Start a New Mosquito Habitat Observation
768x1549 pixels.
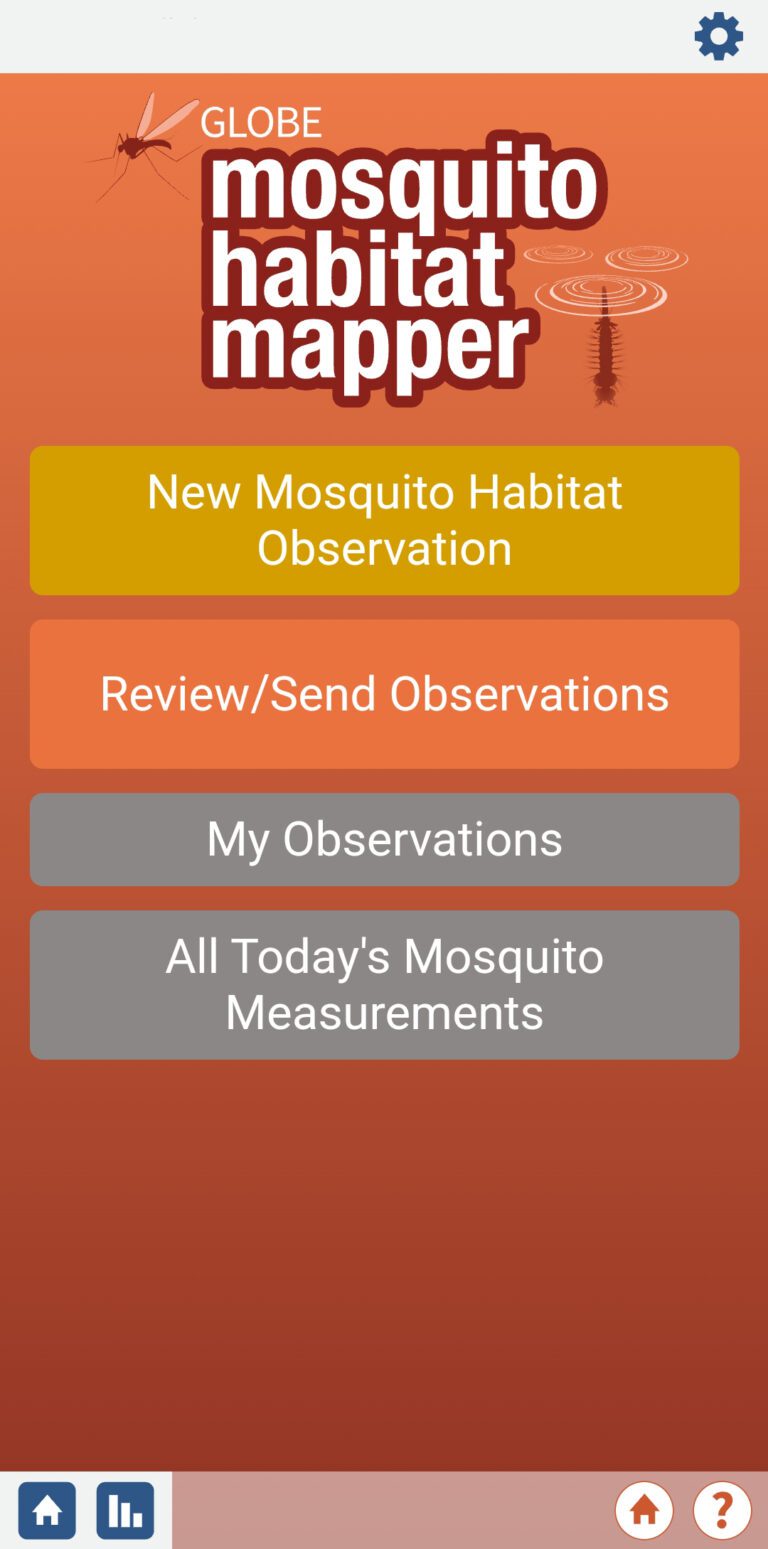point(384,520)
